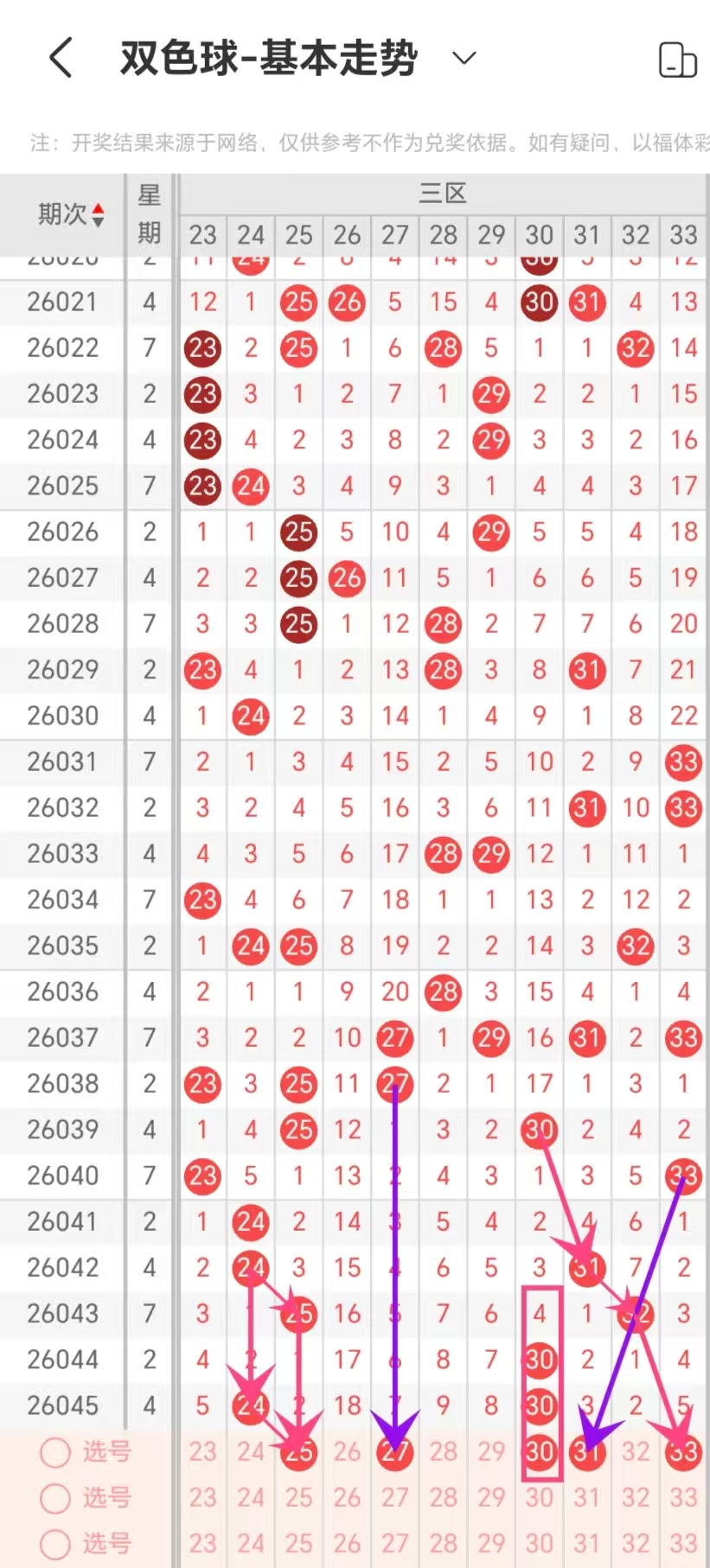The height and width of the screenshot is (1568, 710).
Task: Select the topmost 选号 radio button
Action: click(55, 1452)
